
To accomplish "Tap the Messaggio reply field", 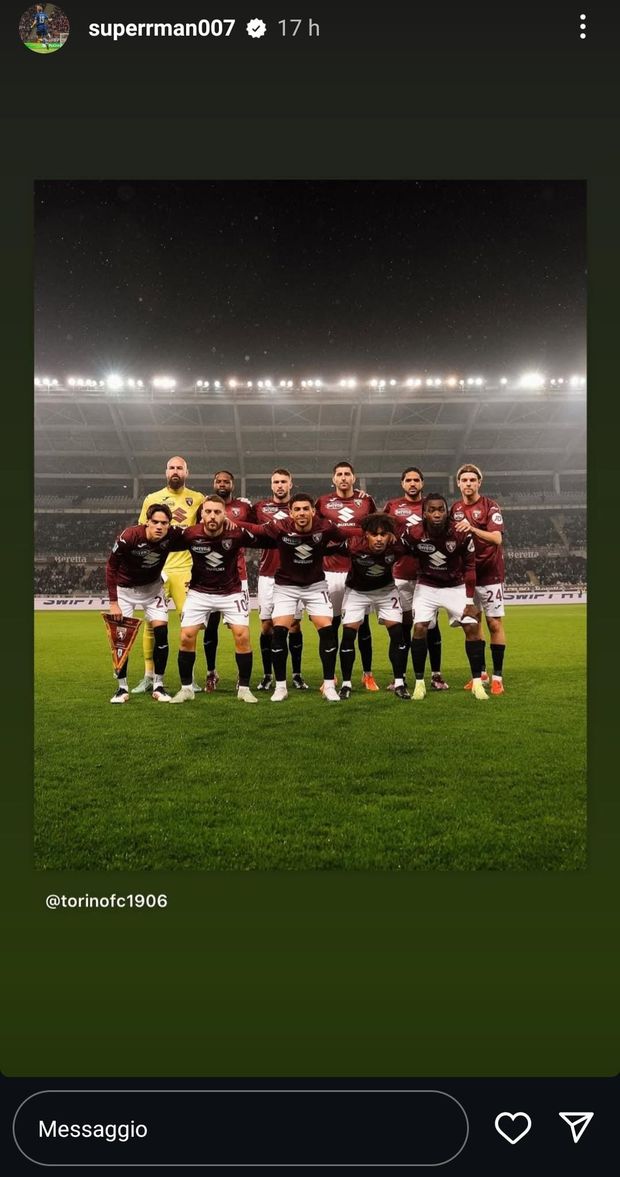I will (x=240, y=1129).
